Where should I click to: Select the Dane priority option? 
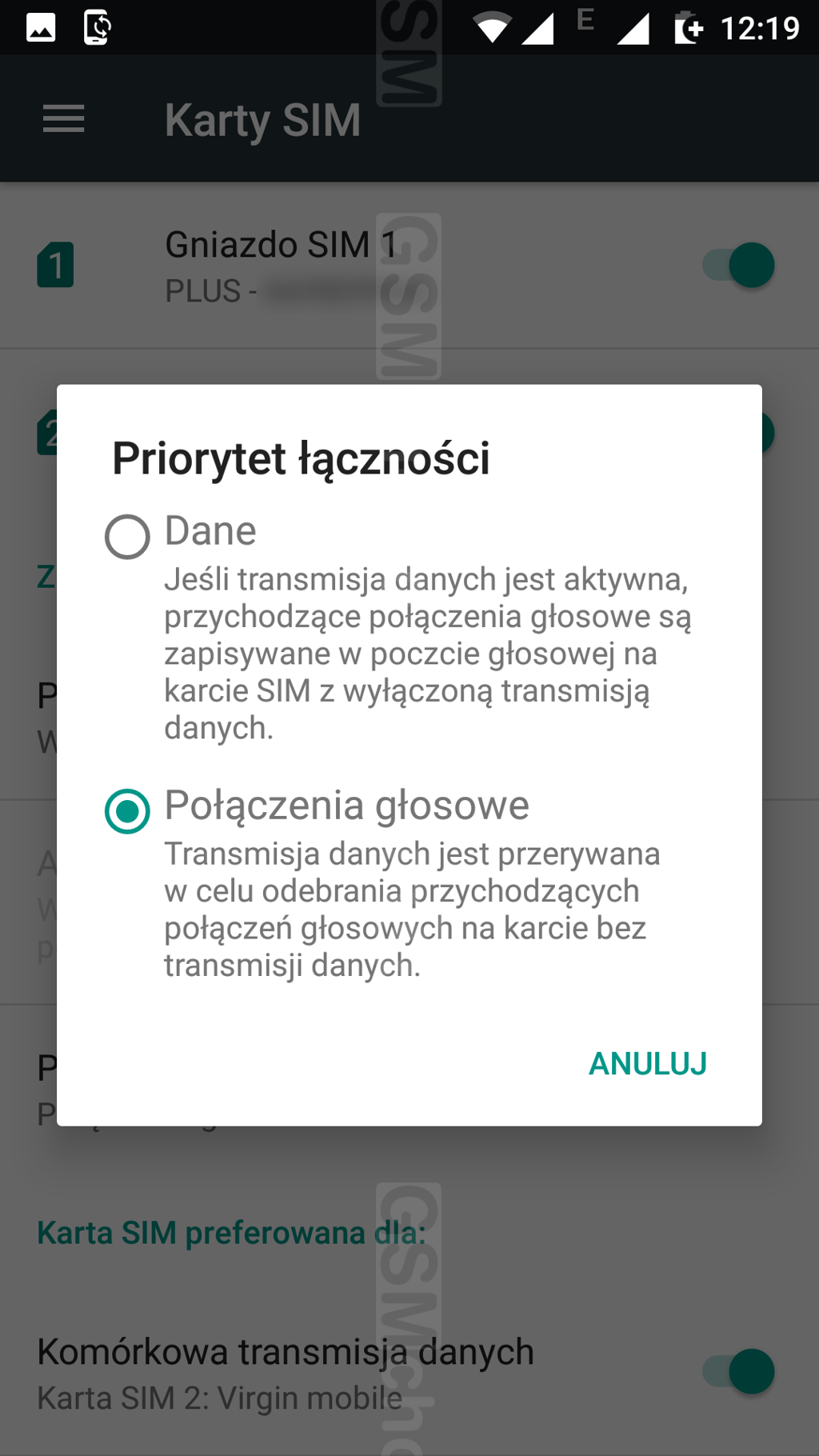click(127, 536)
